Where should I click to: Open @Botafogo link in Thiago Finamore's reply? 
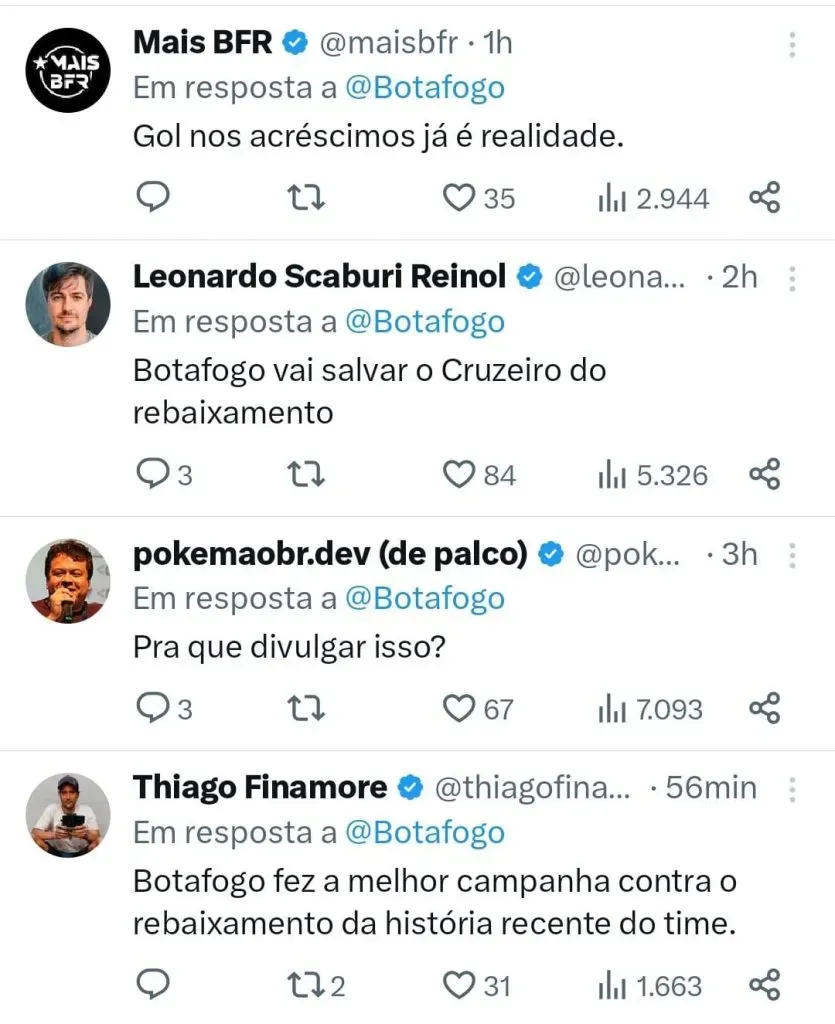(425, 832)
